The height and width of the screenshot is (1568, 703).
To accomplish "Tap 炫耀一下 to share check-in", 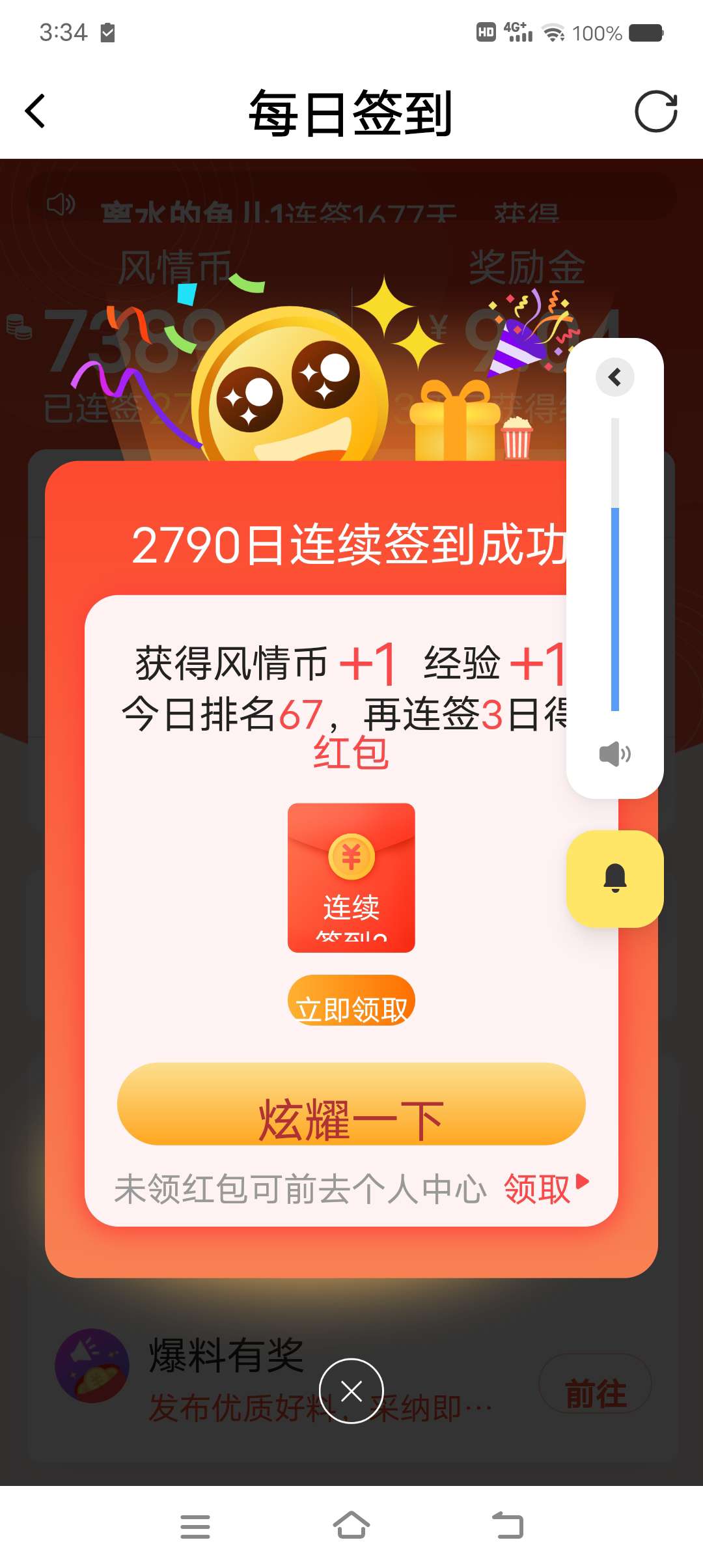I will [x=351, y=1105].
